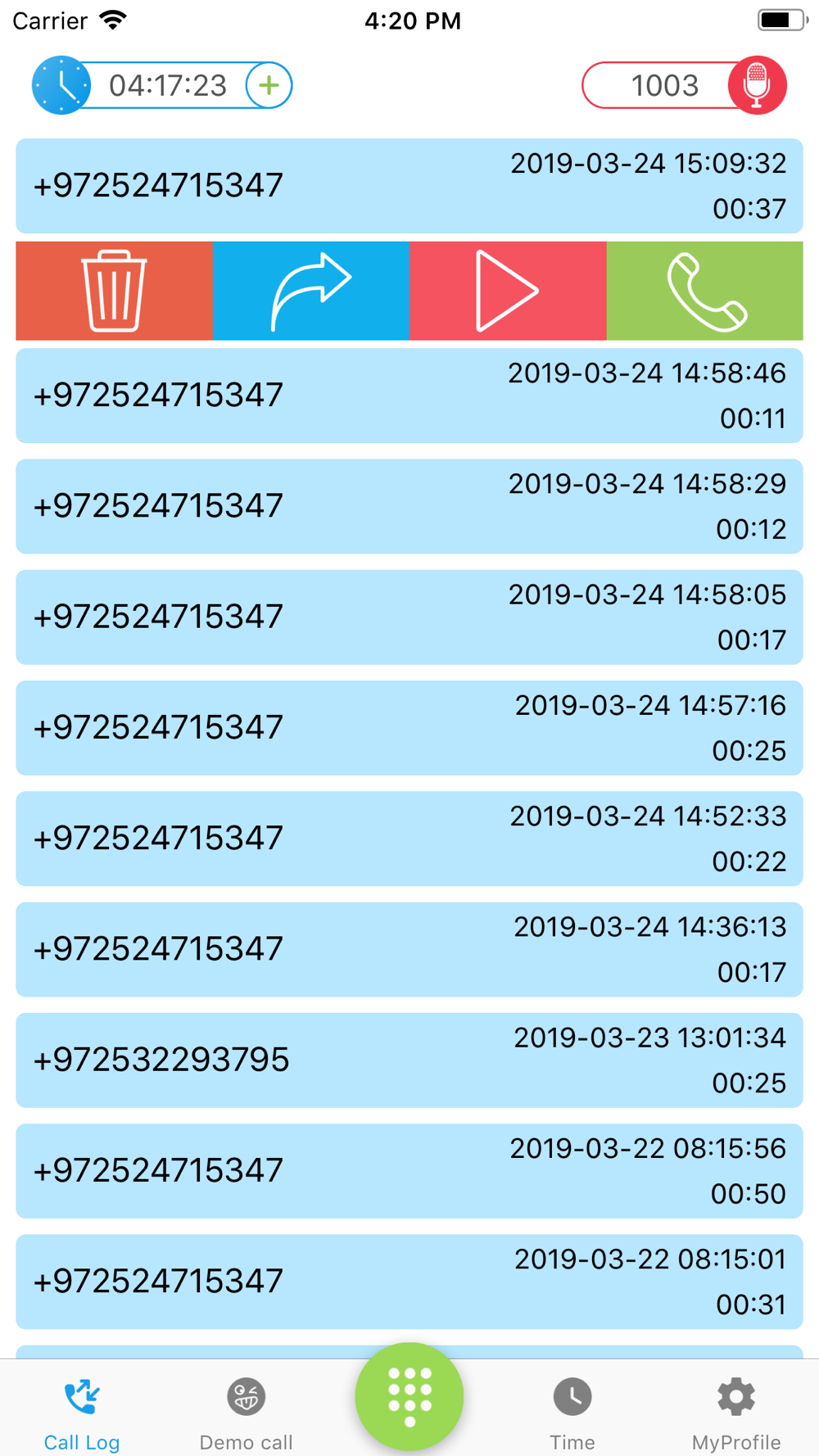Tap the green plus to add time
The height and width of the screenshot is (1456, 819).
click(269, 85)
